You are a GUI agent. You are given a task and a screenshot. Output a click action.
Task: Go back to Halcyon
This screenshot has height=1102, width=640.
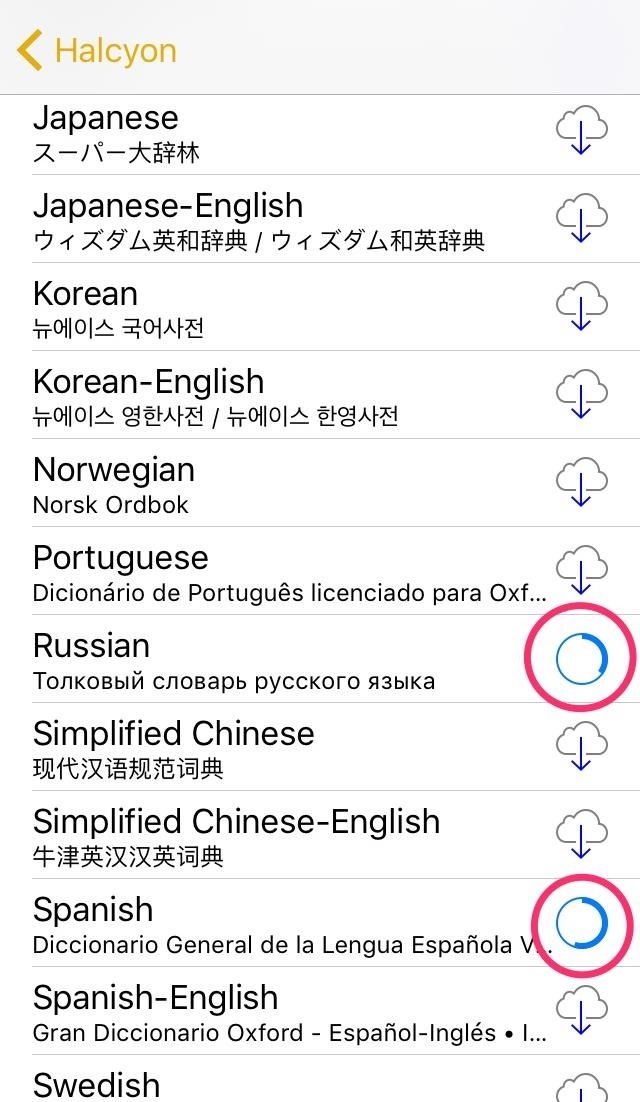97,50
